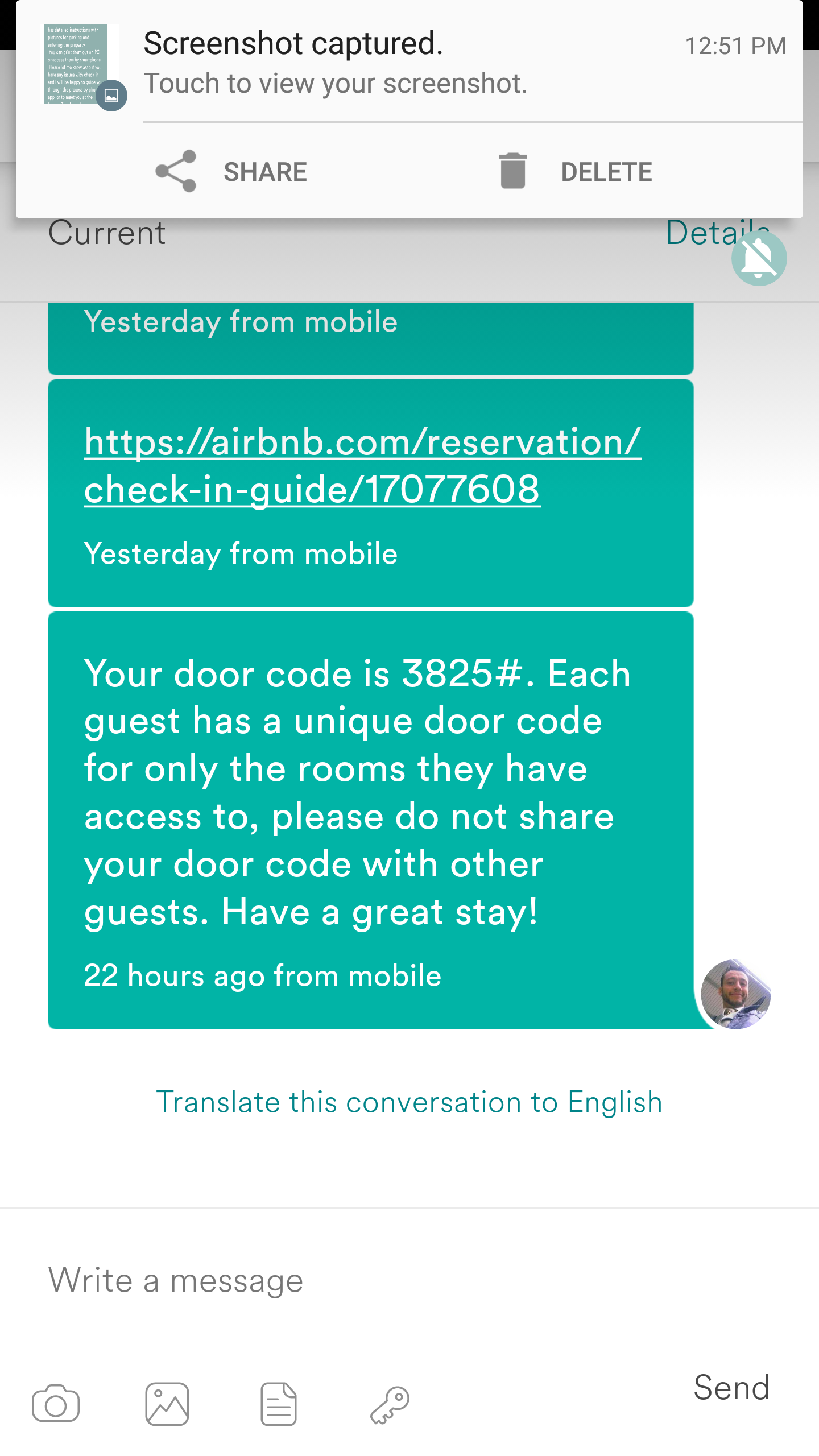This screenshot has height=1456, width=819.
Task: Insert a saved message template
Action: tap(279, 1404)
